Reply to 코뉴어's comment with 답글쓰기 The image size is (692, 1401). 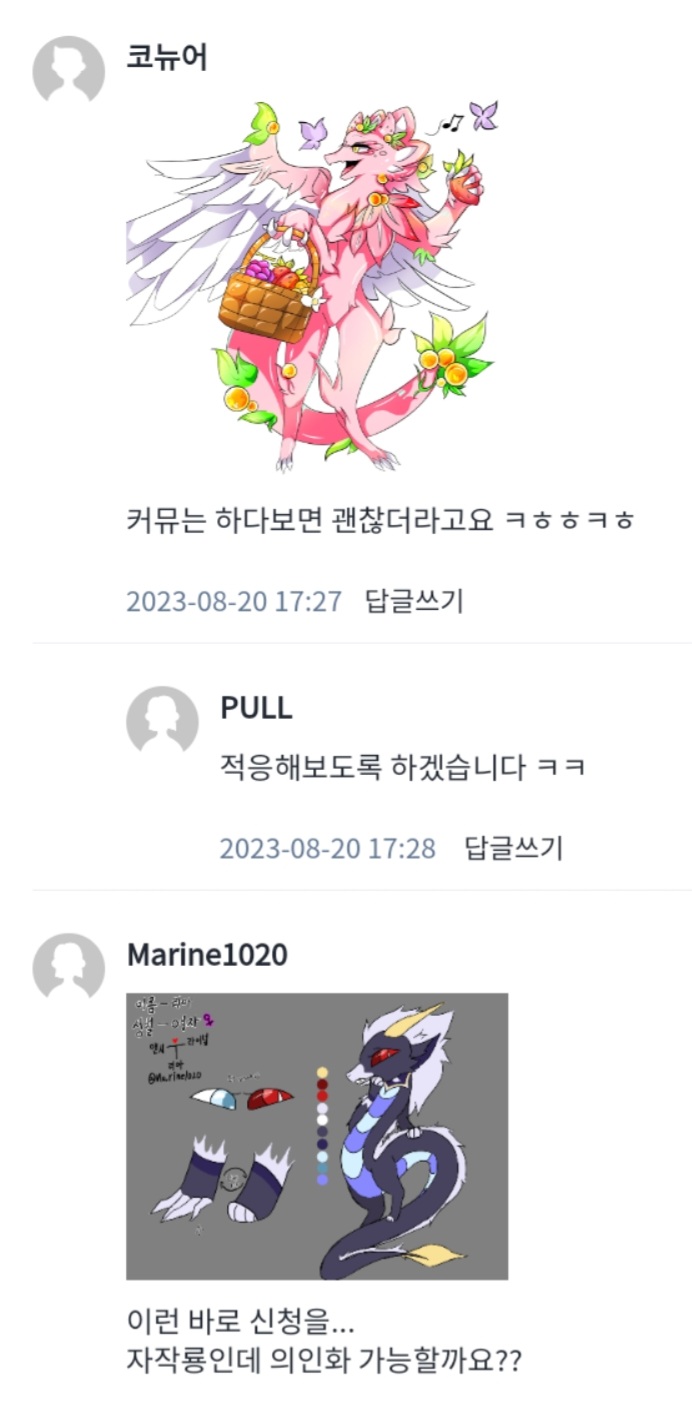pos(414,601)
